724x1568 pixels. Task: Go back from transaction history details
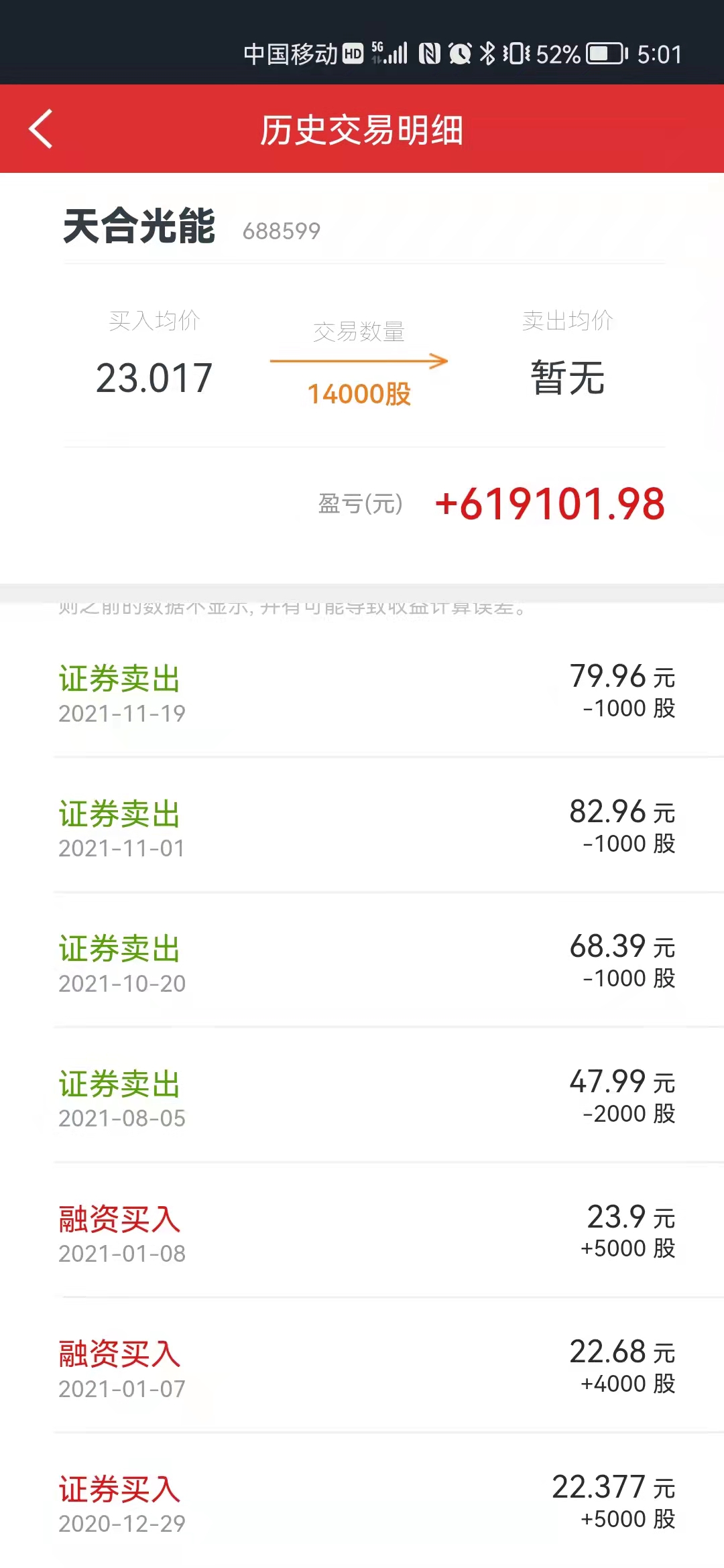click(x=42, y=129)
